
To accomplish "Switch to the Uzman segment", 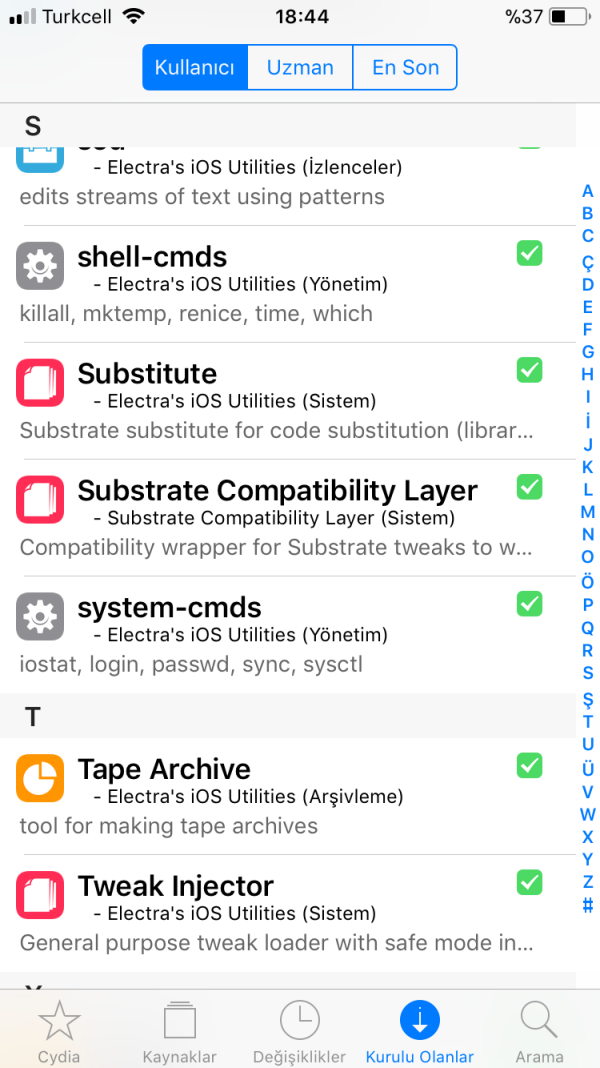I will (300, 67).
